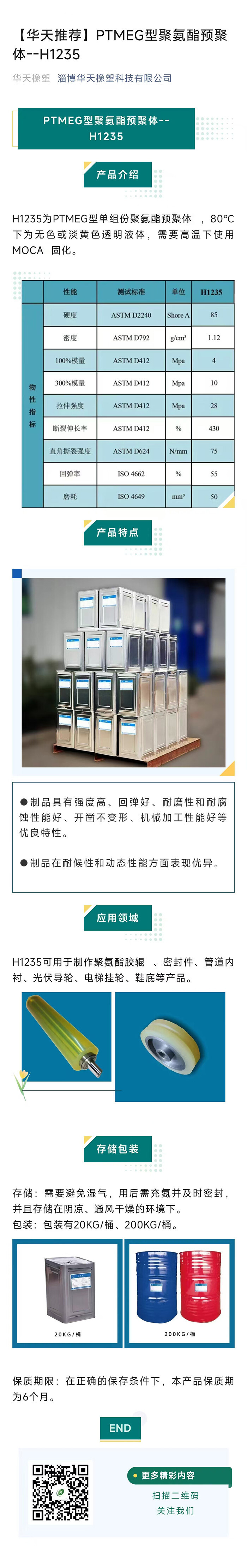Open the 淄博华天橡塑科技有限公司 account link
247x1568 pixels.
click(114, 78)
